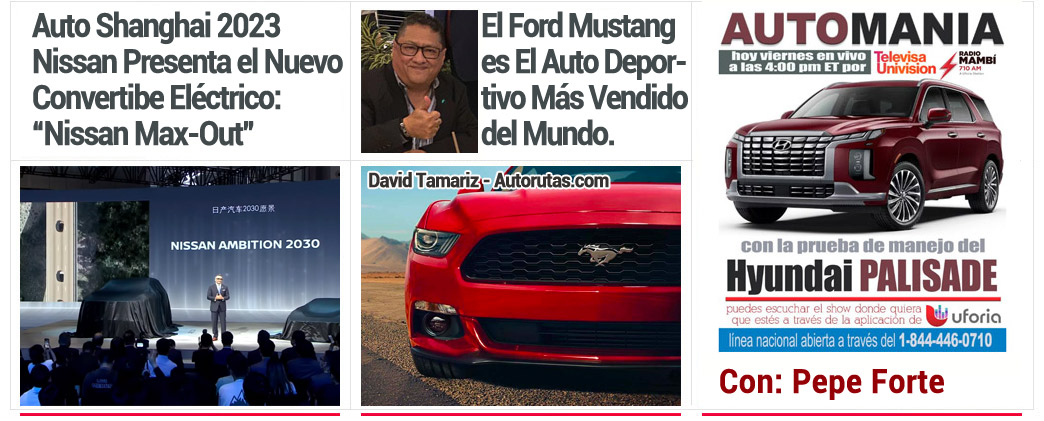The image size is (1044, 421).
Task: Read the Ford Mustang best-selling sports car article
Action: pos(584,79)
